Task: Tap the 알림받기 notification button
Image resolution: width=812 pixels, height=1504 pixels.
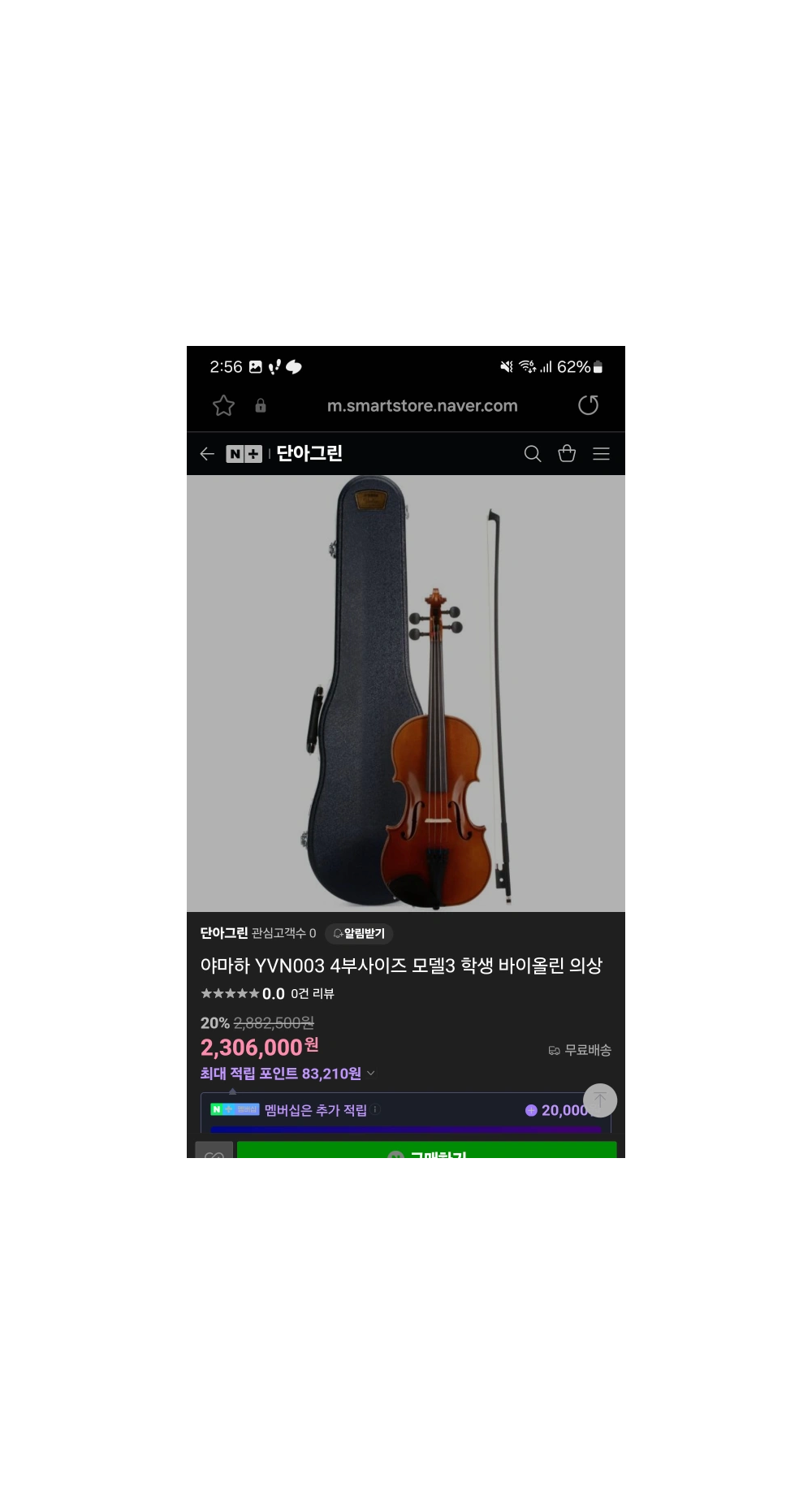Action: tap(360, 934)
